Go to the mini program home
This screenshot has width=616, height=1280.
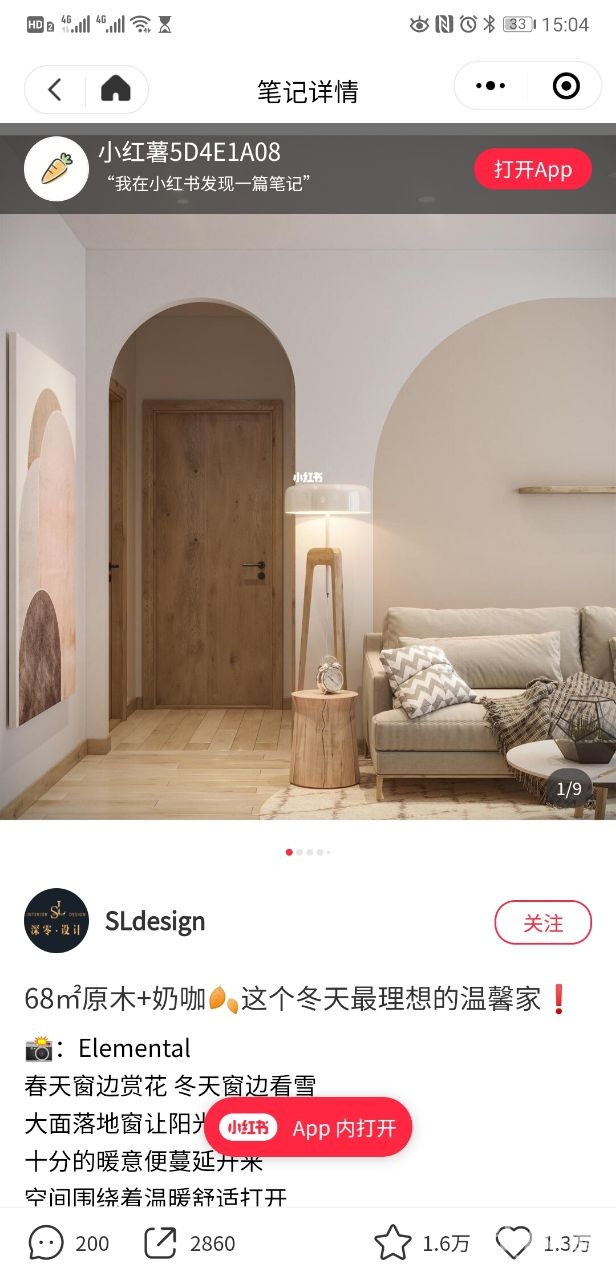tap(116, 90)
